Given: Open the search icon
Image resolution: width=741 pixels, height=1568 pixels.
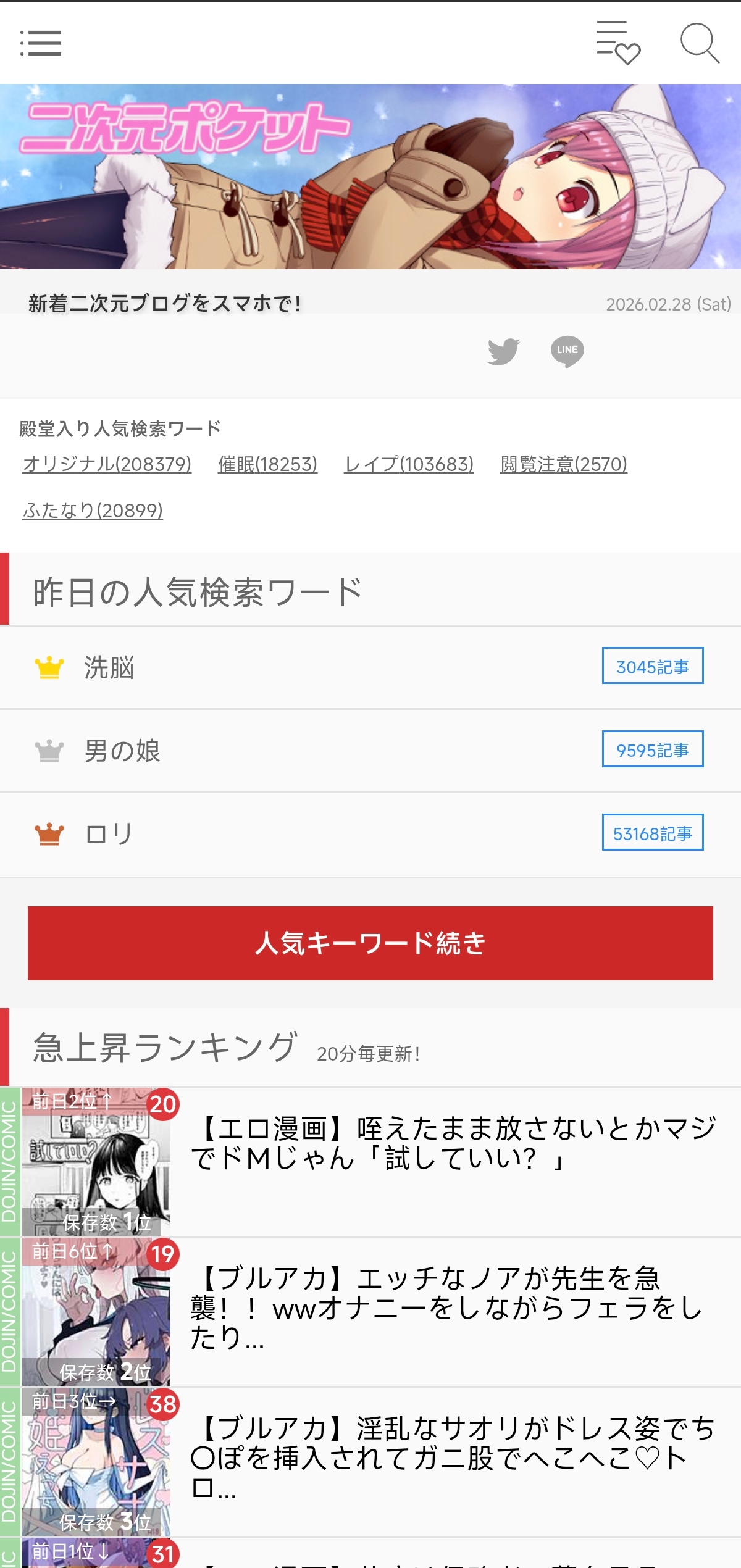Looking at the screenshot, I should [700, 43].
